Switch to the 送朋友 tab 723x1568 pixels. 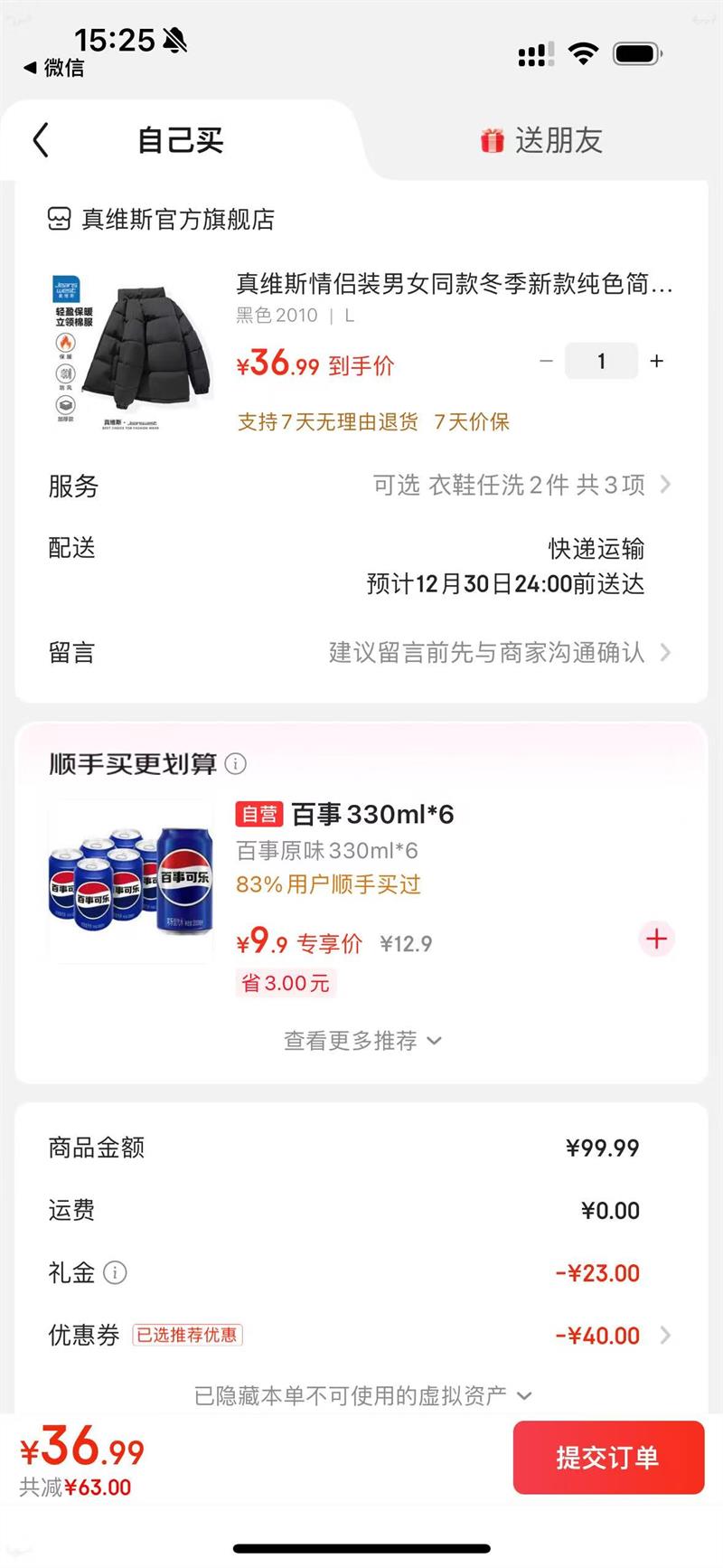click(x=542, y=140)
